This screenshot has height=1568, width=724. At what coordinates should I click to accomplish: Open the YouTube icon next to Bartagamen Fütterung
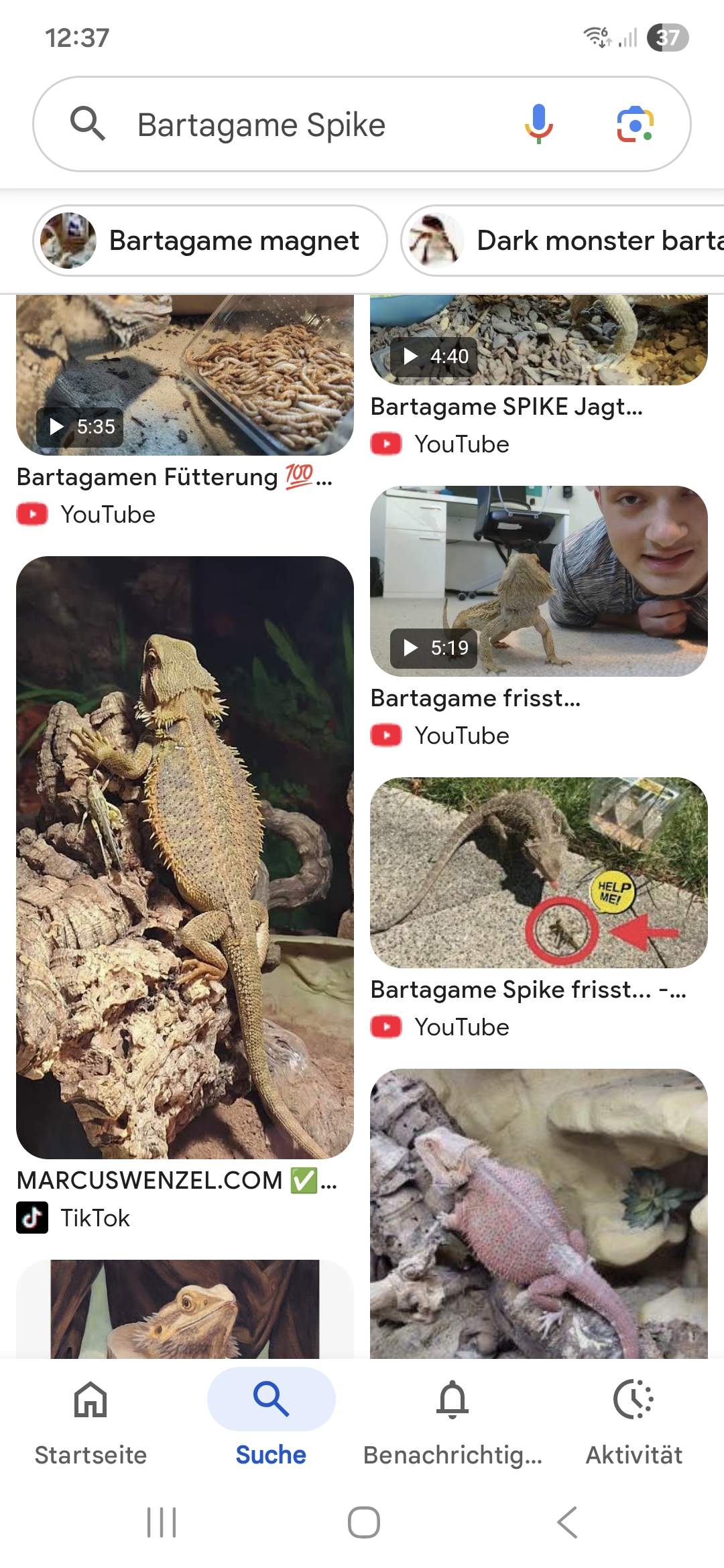pos(32,514)
